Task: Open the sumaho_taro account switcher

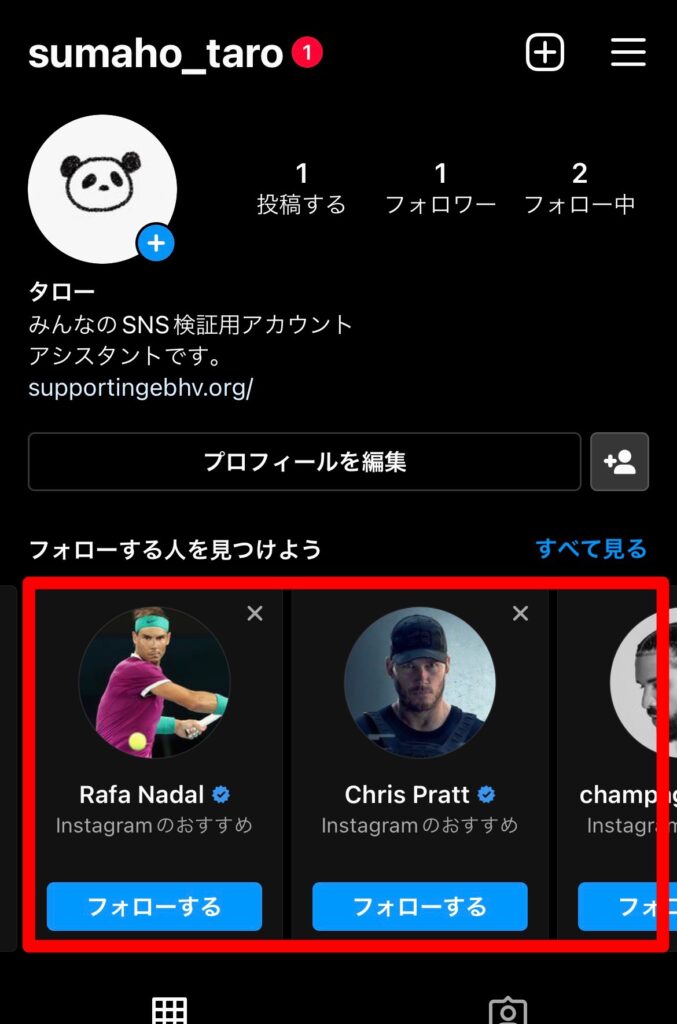Action: (x=155, y=53)
